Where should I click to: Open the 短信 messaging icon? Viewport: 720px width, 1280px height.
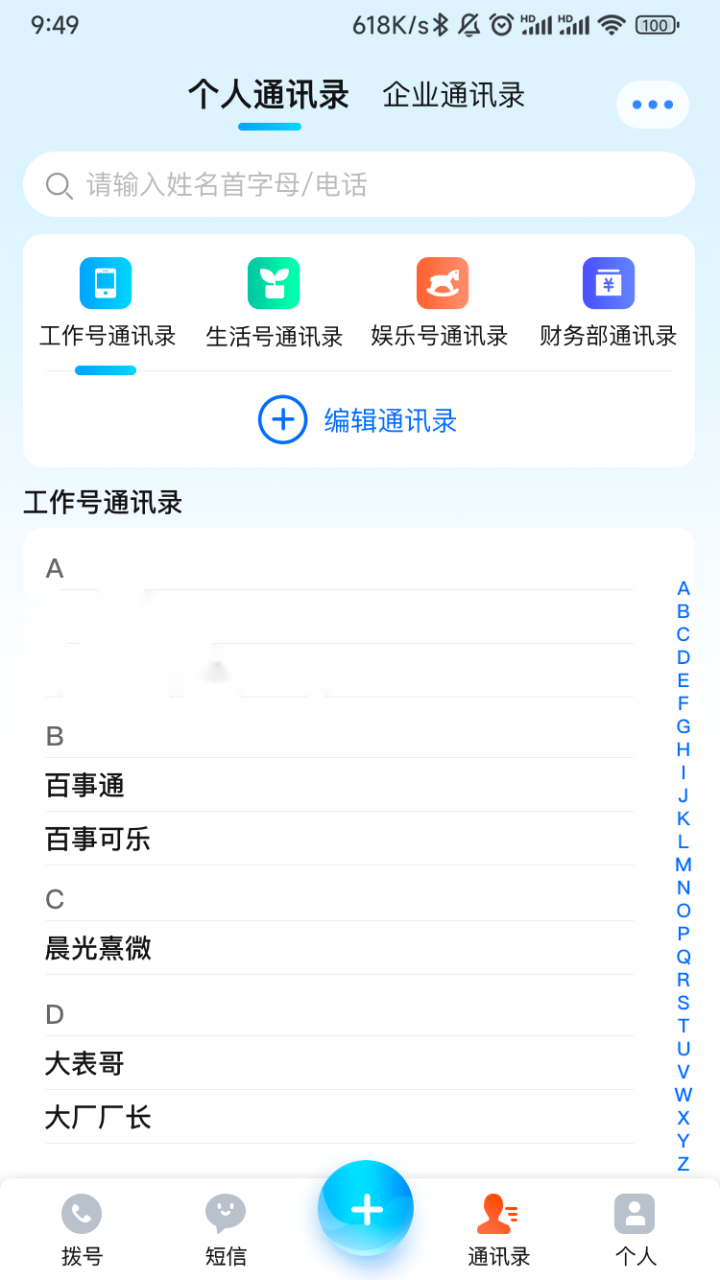tap(224, 1210)
